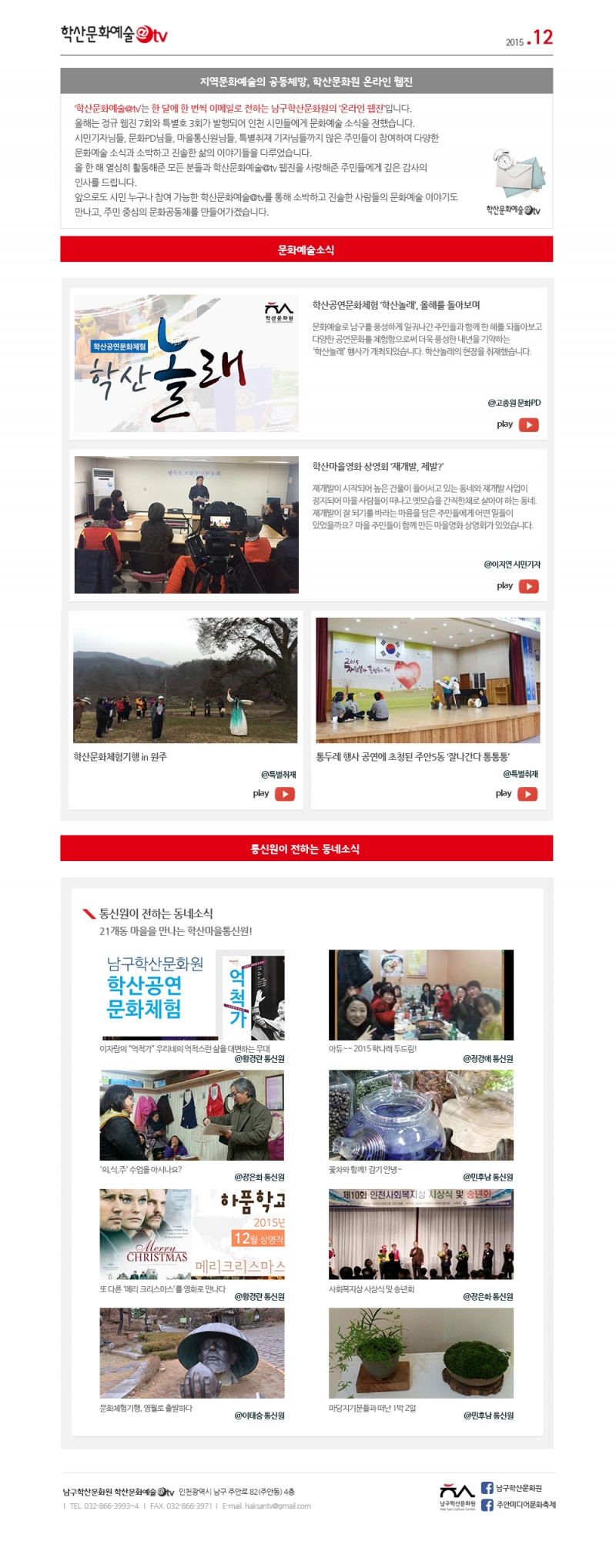
Task: Open the '꽃차와 함께! 감기 안녕~' post
Action: click(420, 1114)
